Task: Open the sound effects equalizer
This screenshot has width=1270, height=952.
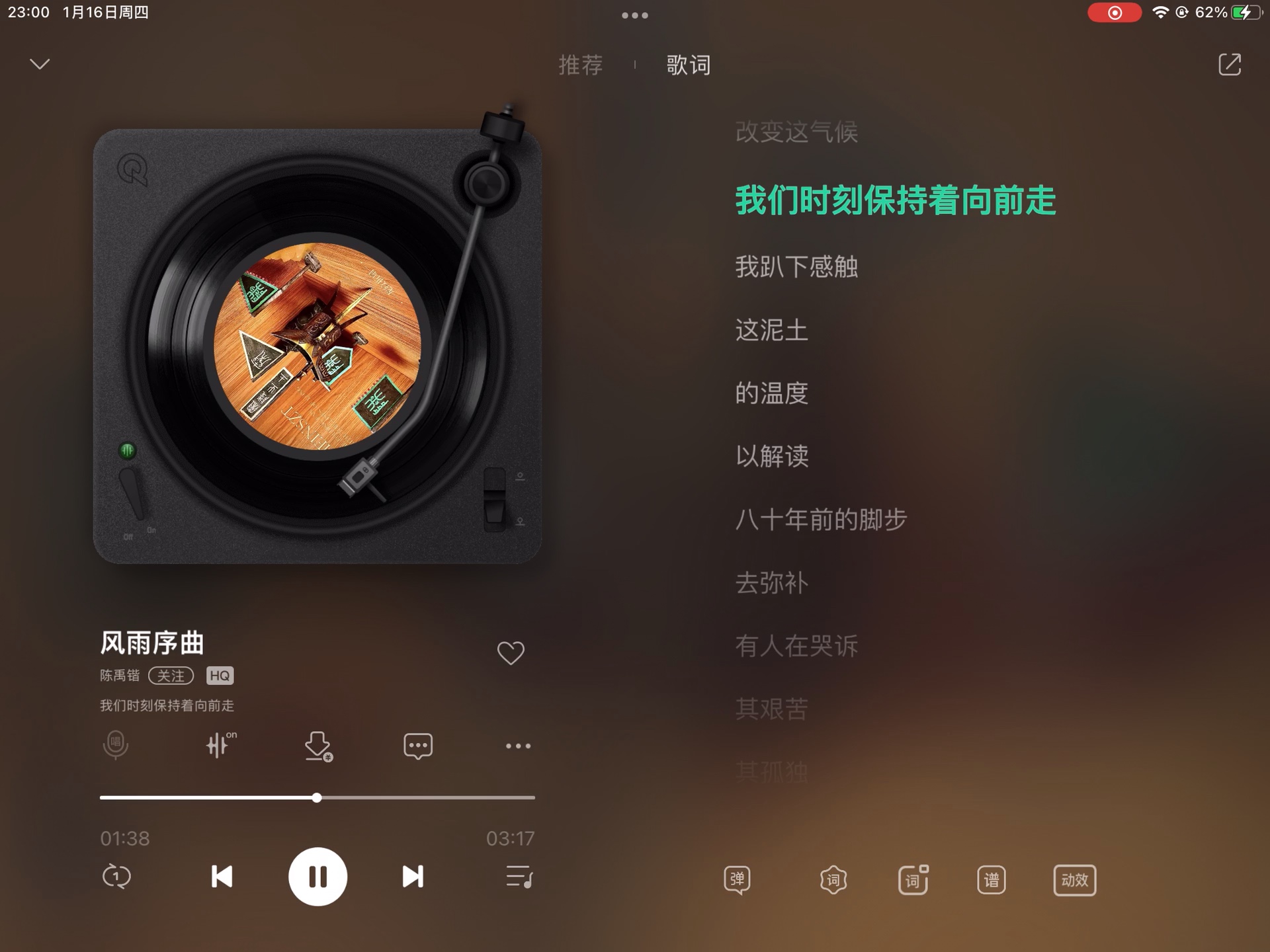Action: pyautogui.click(x=220, y=745)
